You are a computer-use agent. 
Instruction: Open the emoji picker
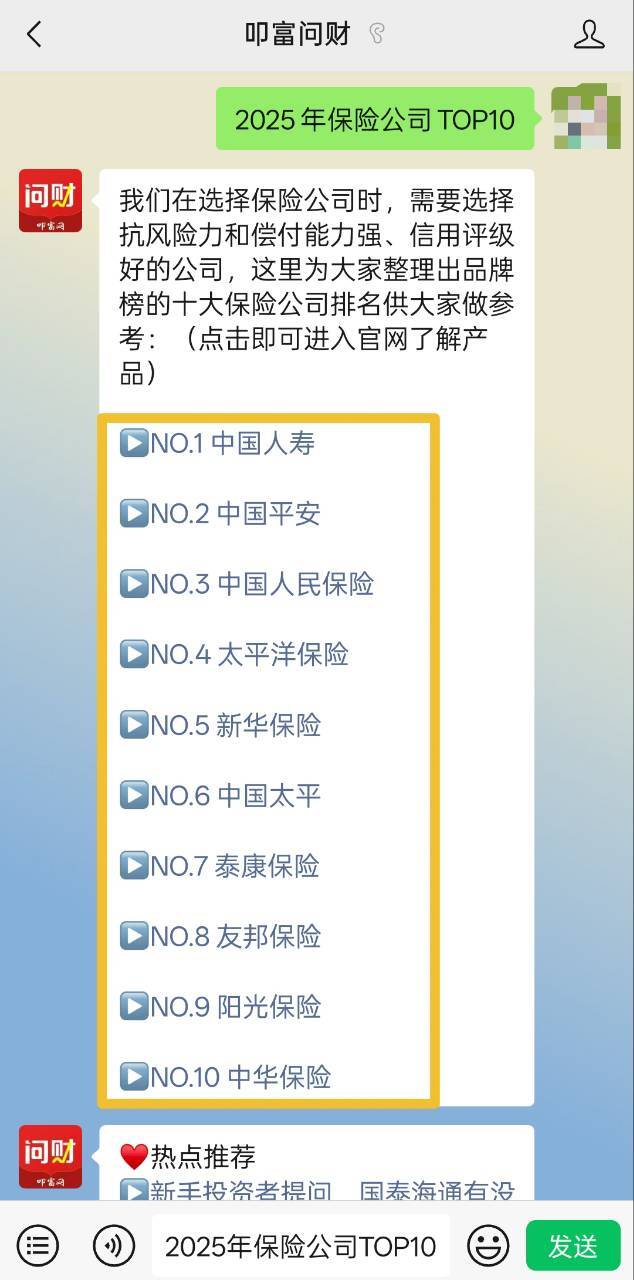pos(489,1246)
